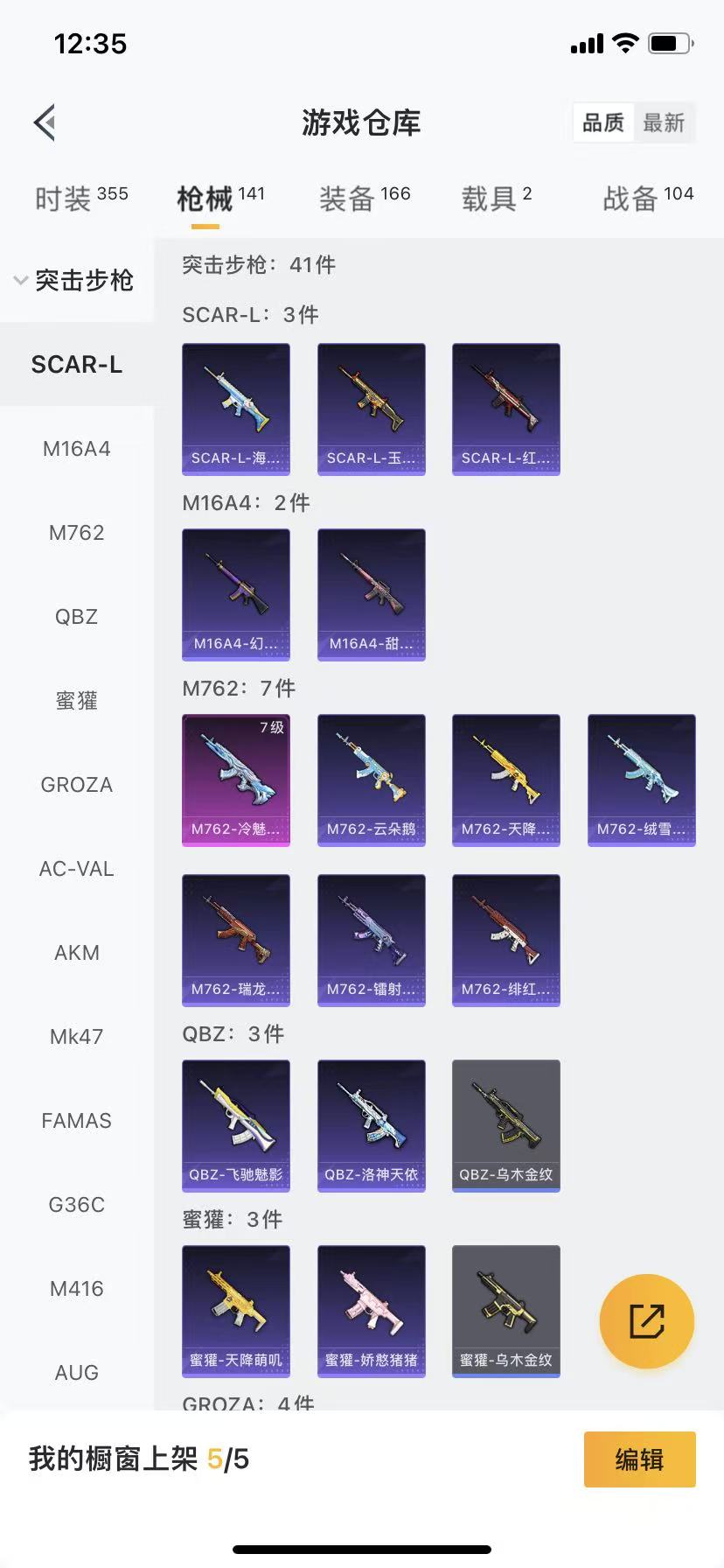Open the 载具 tab
Image resolution: width=724 pixels, height=1568 pixels.
pos(496,199)
